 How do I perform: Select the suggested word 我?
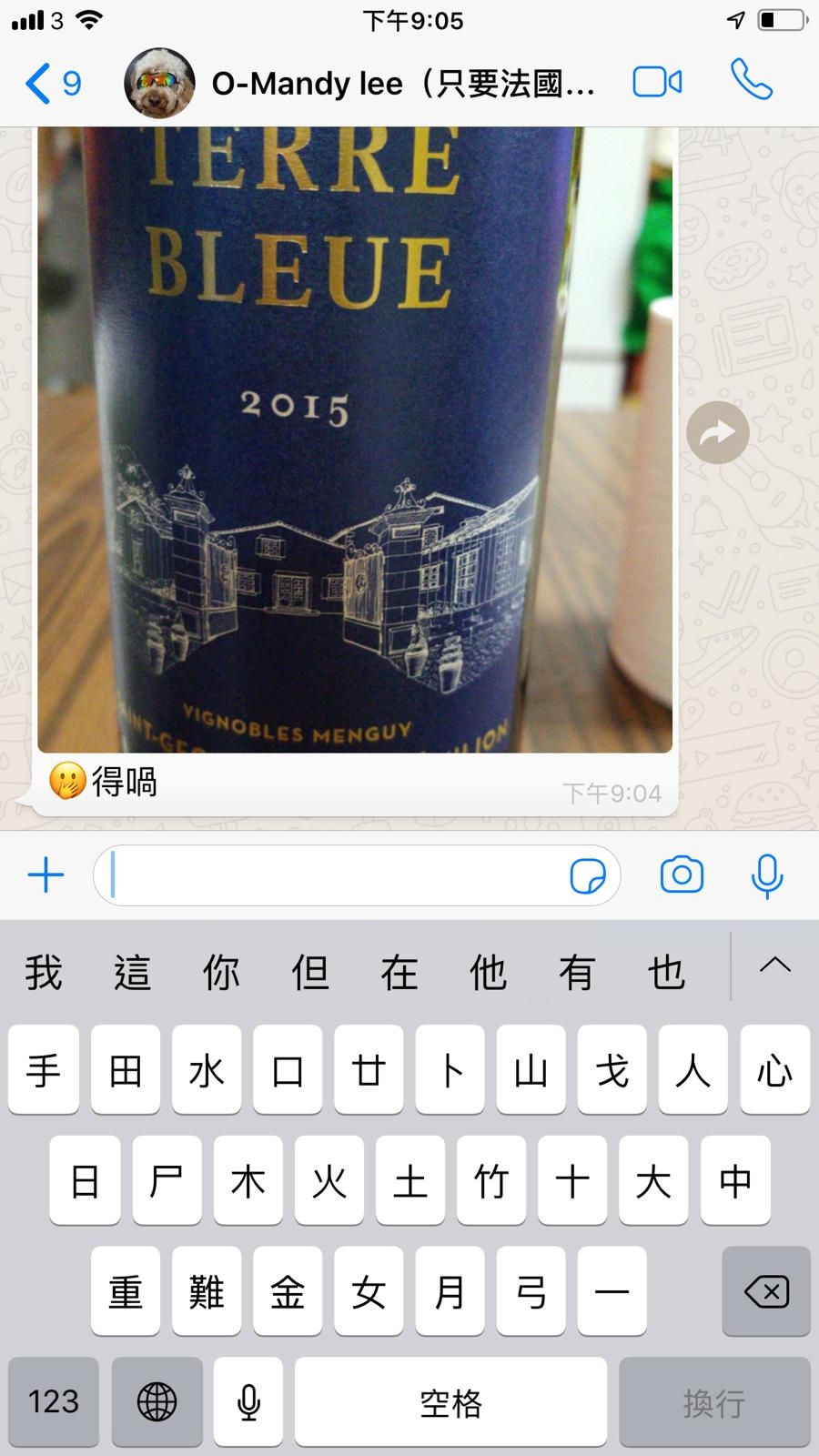44,972
